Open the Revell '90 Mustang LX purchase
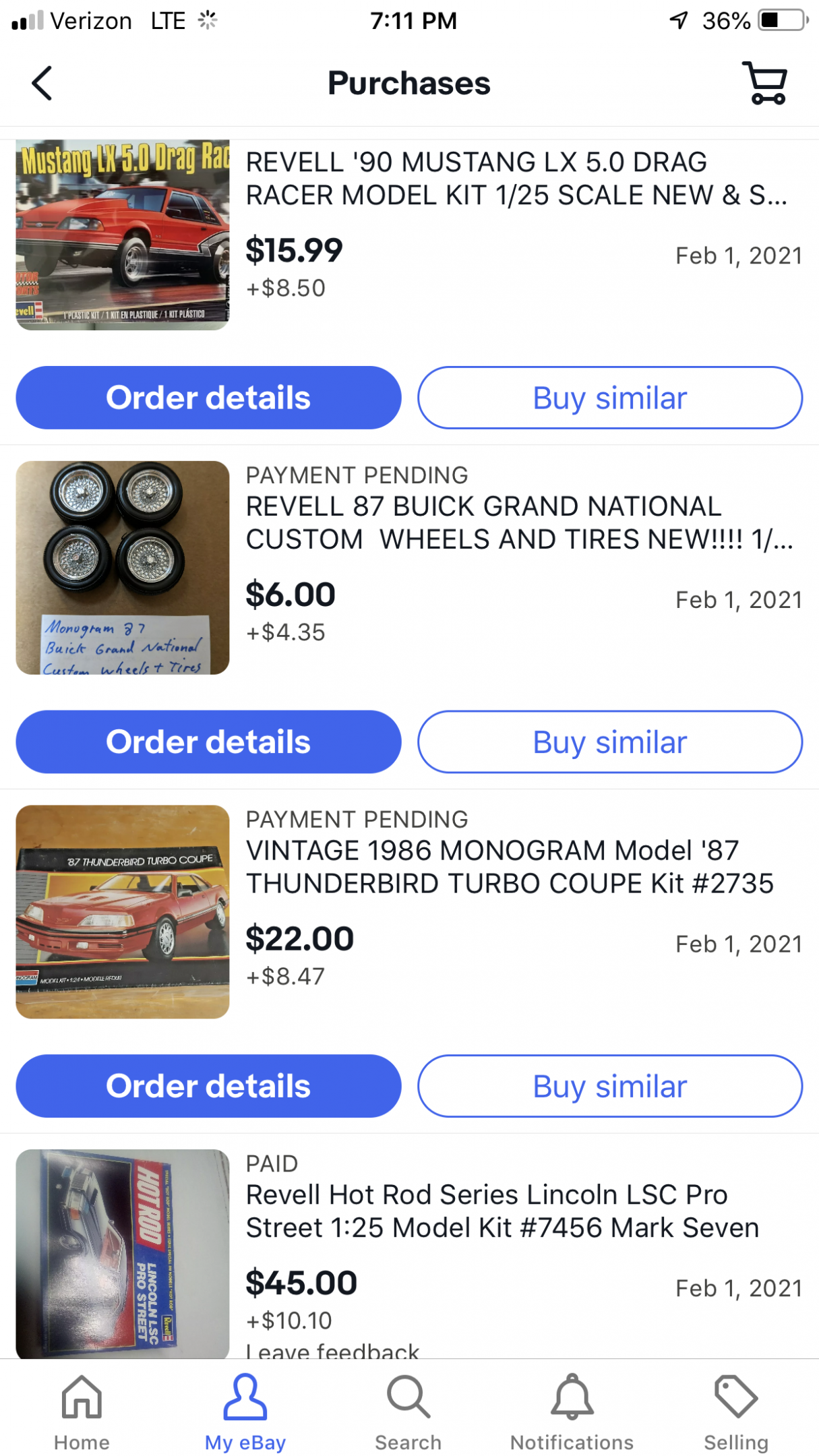819x1456 pixels. coord(515,179)
